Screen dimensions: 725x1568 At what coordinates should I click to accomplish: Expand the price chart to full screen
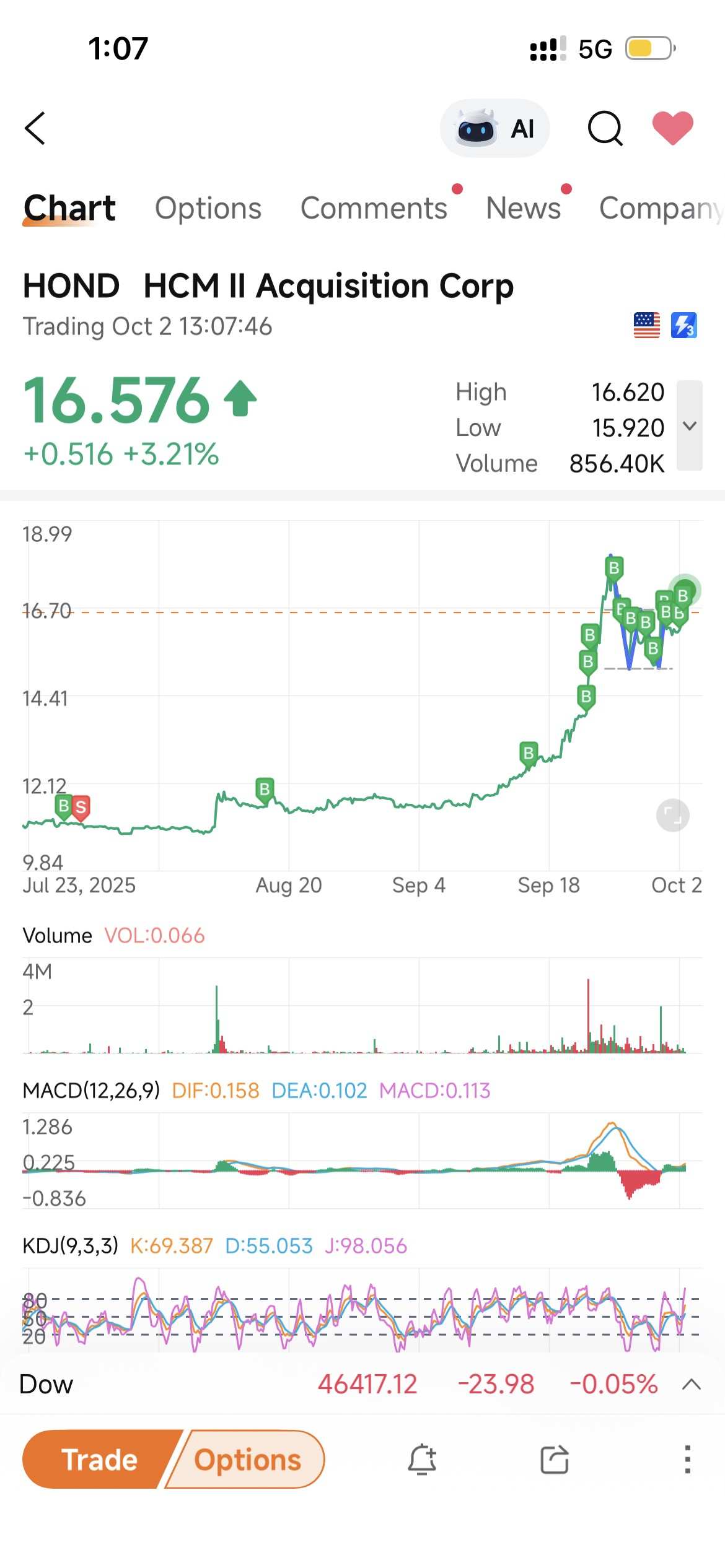[672, 815]
